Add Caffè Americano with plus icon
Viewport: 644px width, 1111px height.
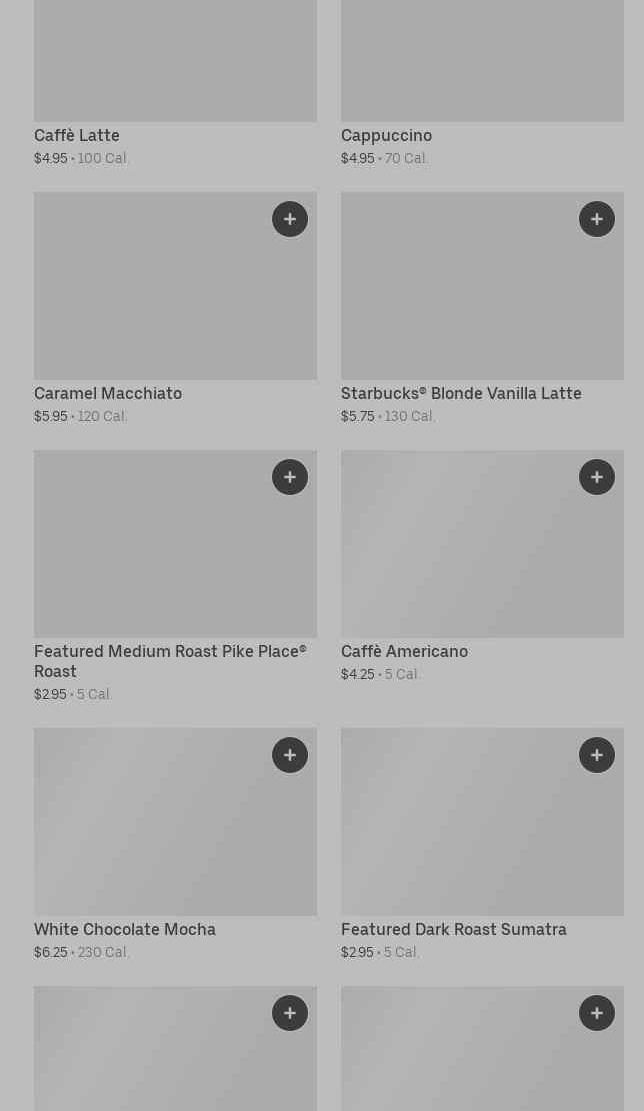coord(597,477)
